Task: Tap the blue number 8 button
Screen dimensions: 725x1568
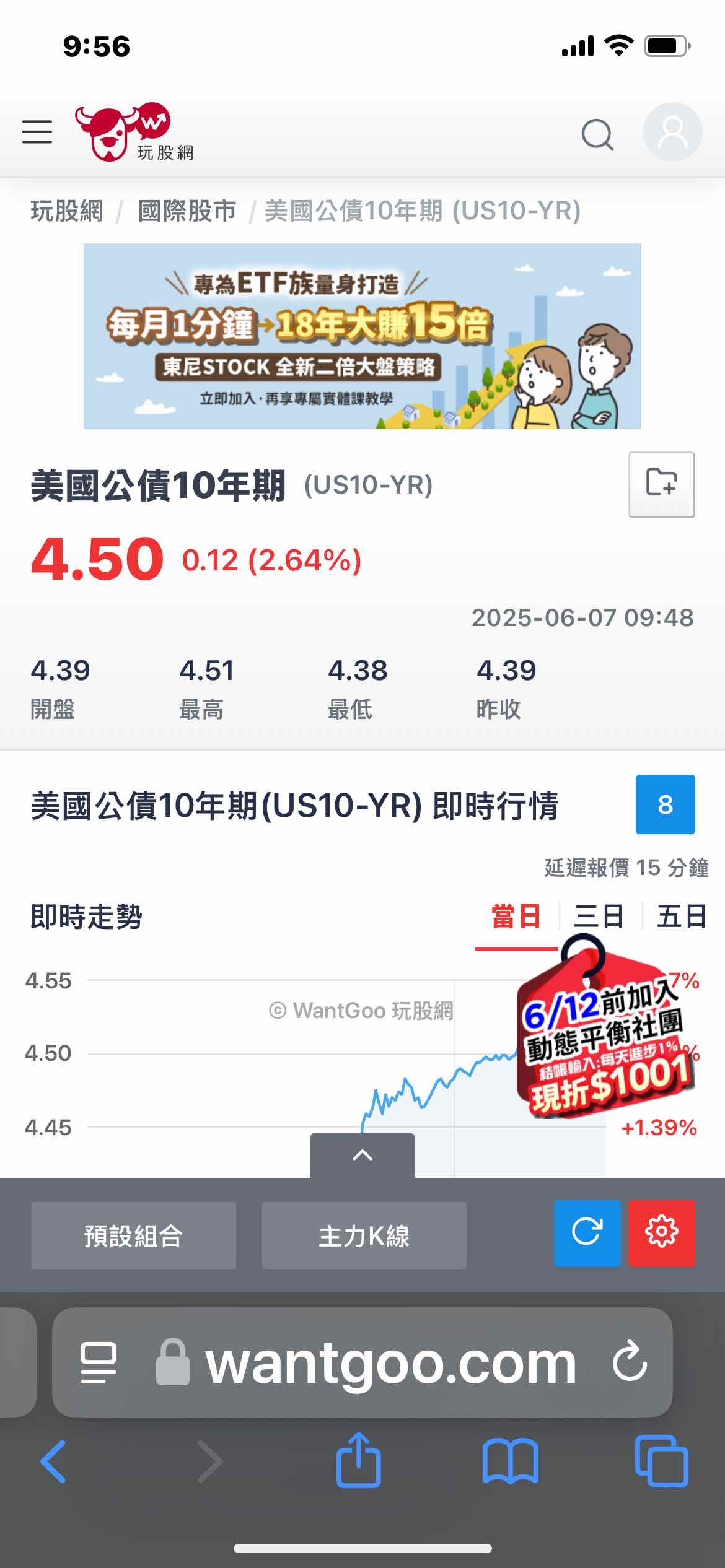Action: click(x=665, y=804)
